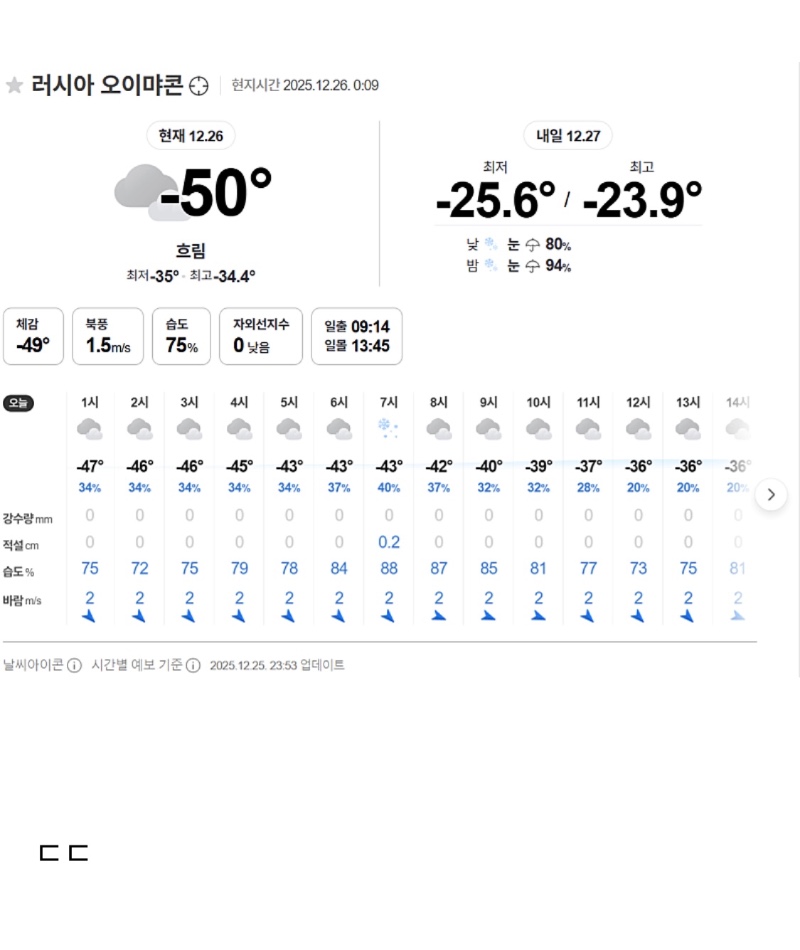Expand the next hours with the right chevron
Screen dimensions: 800x950
771,495
